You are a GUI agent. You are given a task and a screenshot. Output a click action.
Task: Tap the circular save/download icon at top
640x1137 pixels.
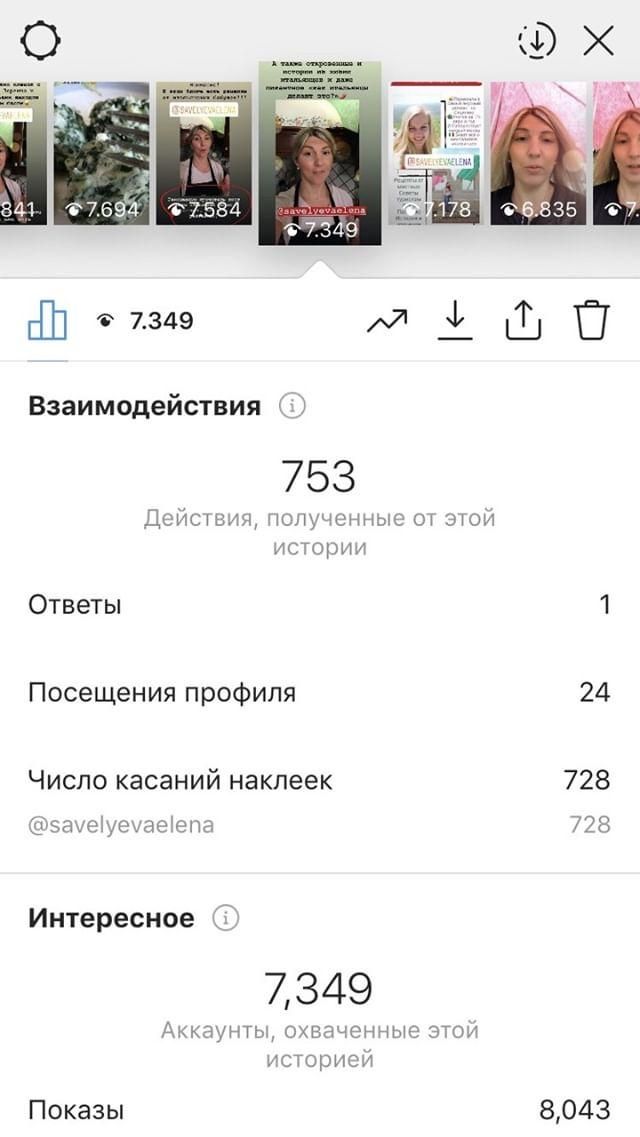click(x=537, y=41)
